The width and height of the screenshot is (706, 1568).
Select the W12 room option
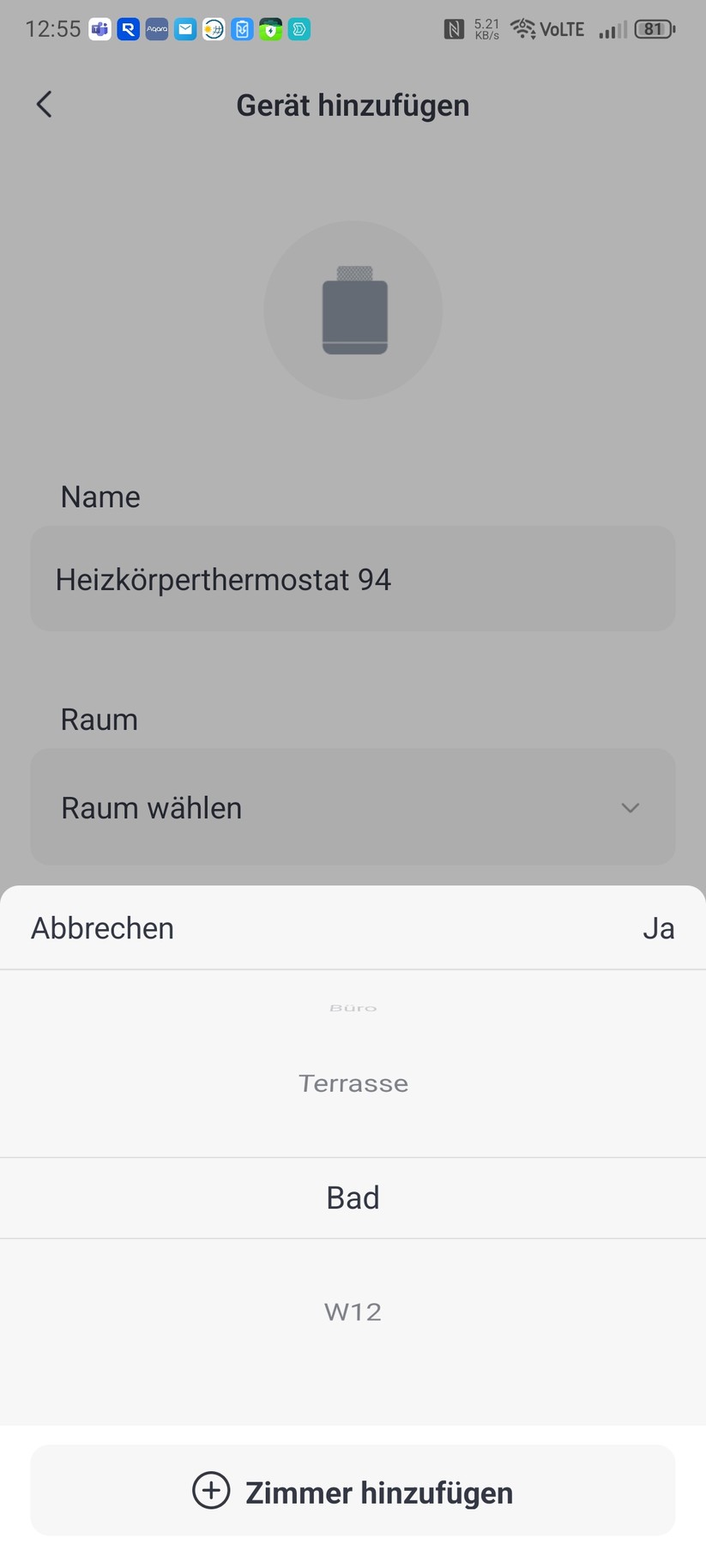(353, 1311)
